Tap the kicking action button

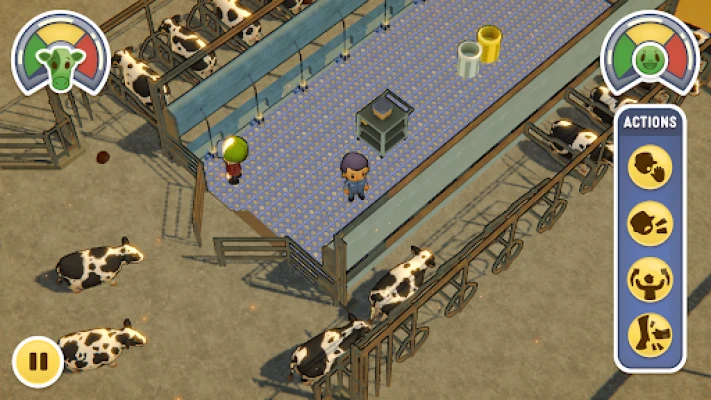649,336
